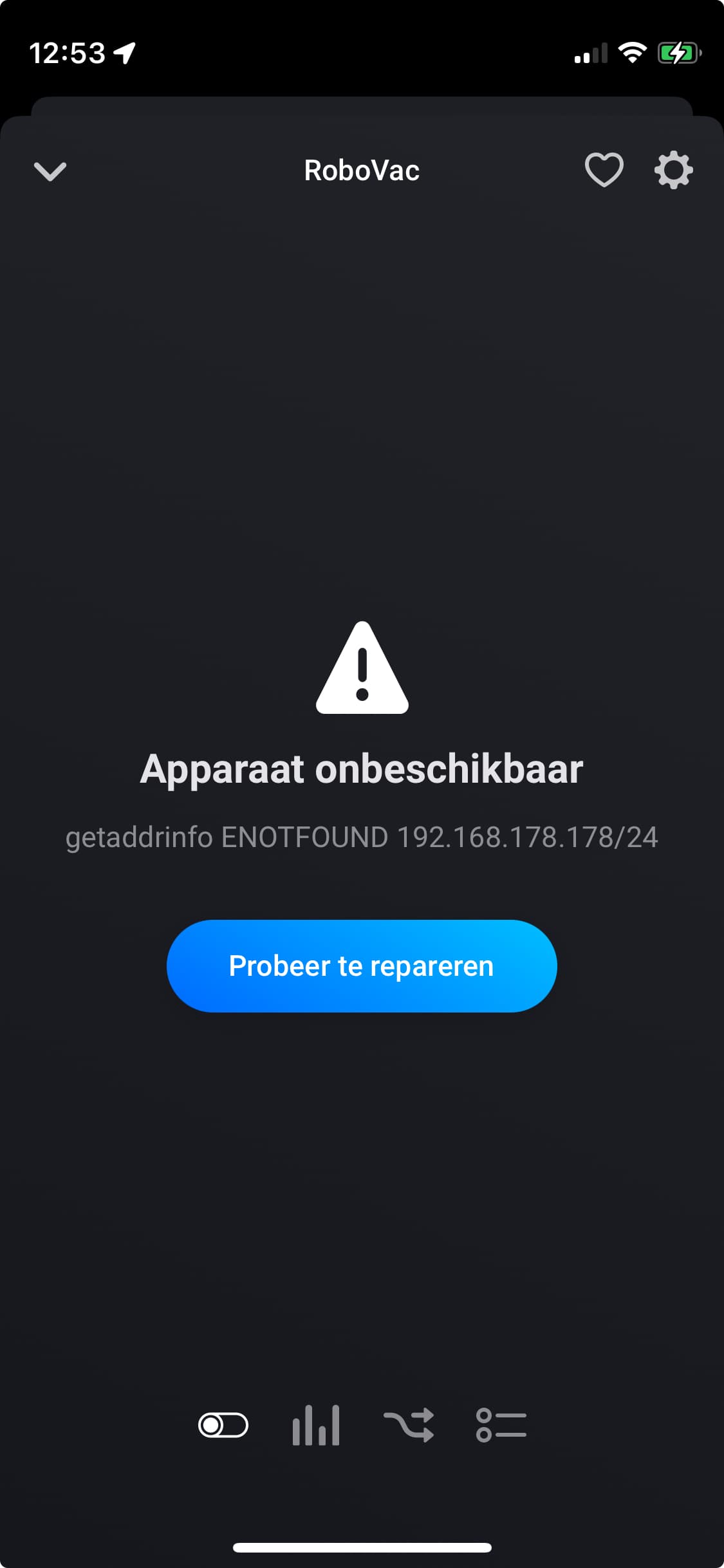Switch to the flows shuffle-arrows tab
Screen dimensions: 724x1568
pos(409,1425)
